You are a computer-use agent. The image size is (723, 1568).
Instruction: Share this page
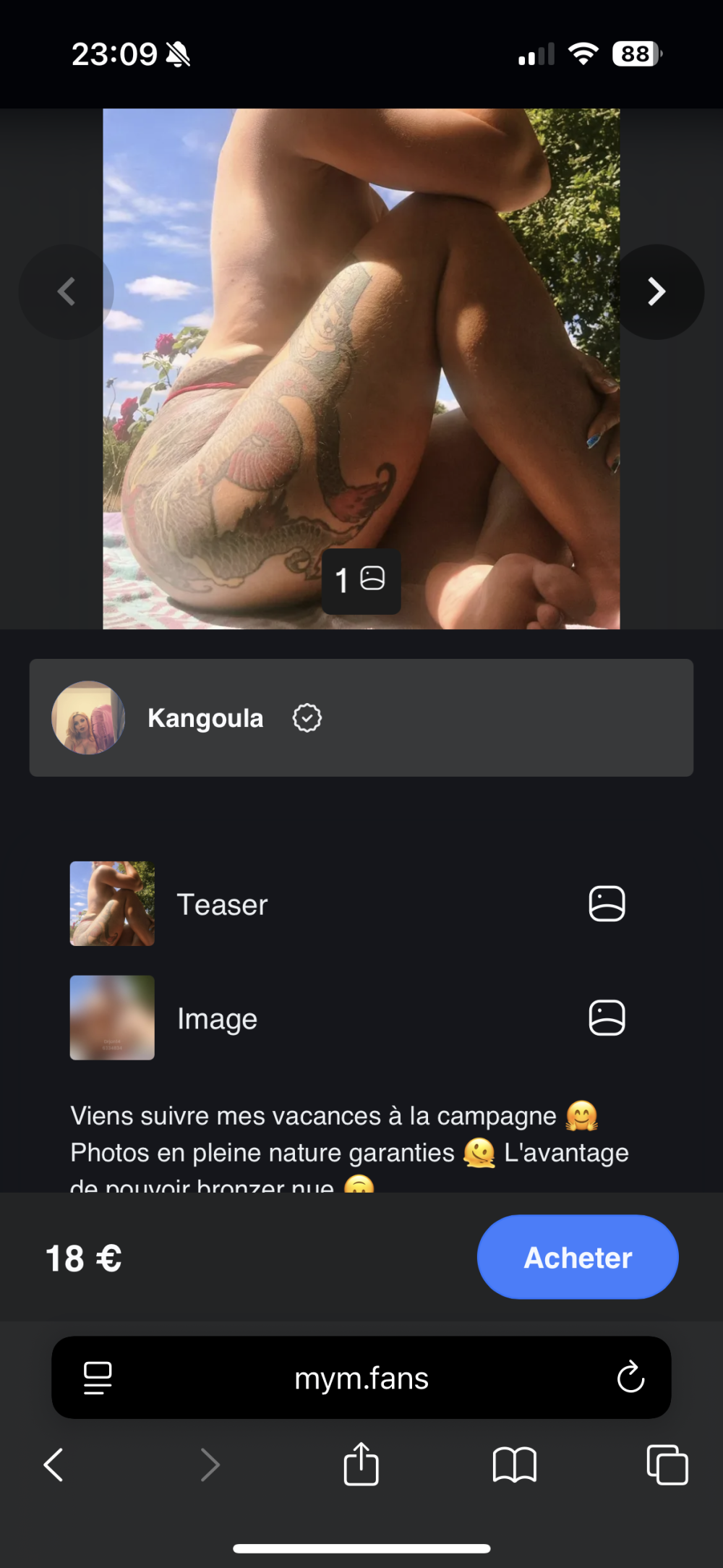click(x=361, y=1464)
